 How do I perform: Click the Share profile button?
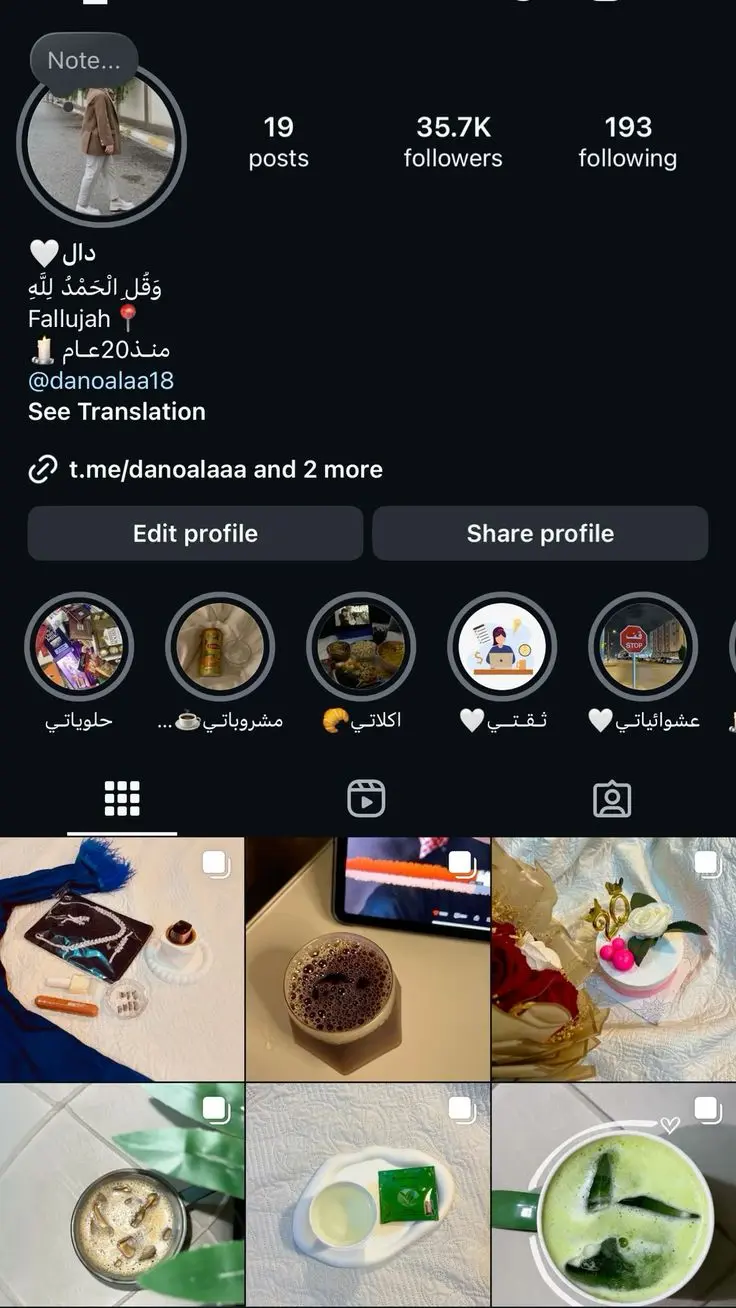click(540, 533)
